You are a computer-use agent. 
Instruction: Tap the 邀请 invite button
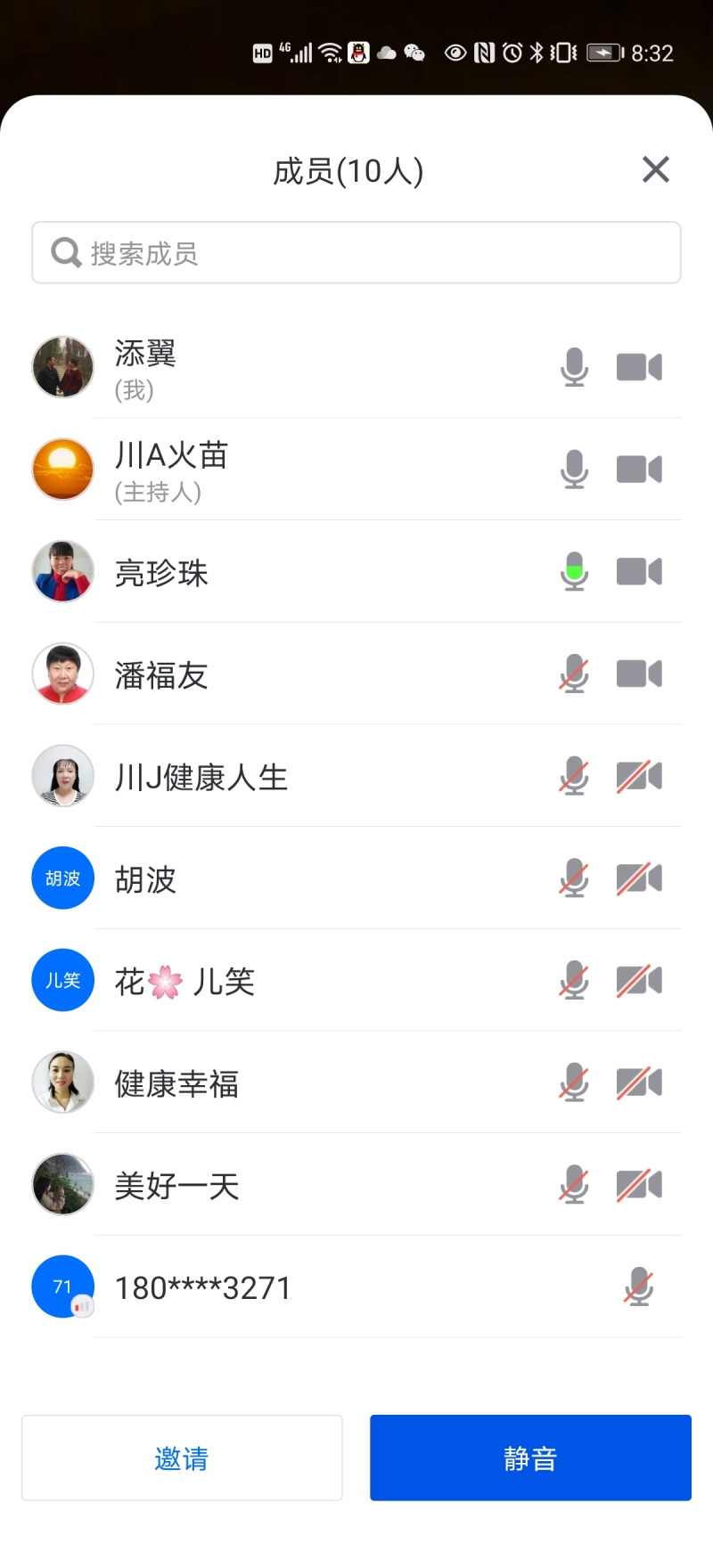[182, 1458]
